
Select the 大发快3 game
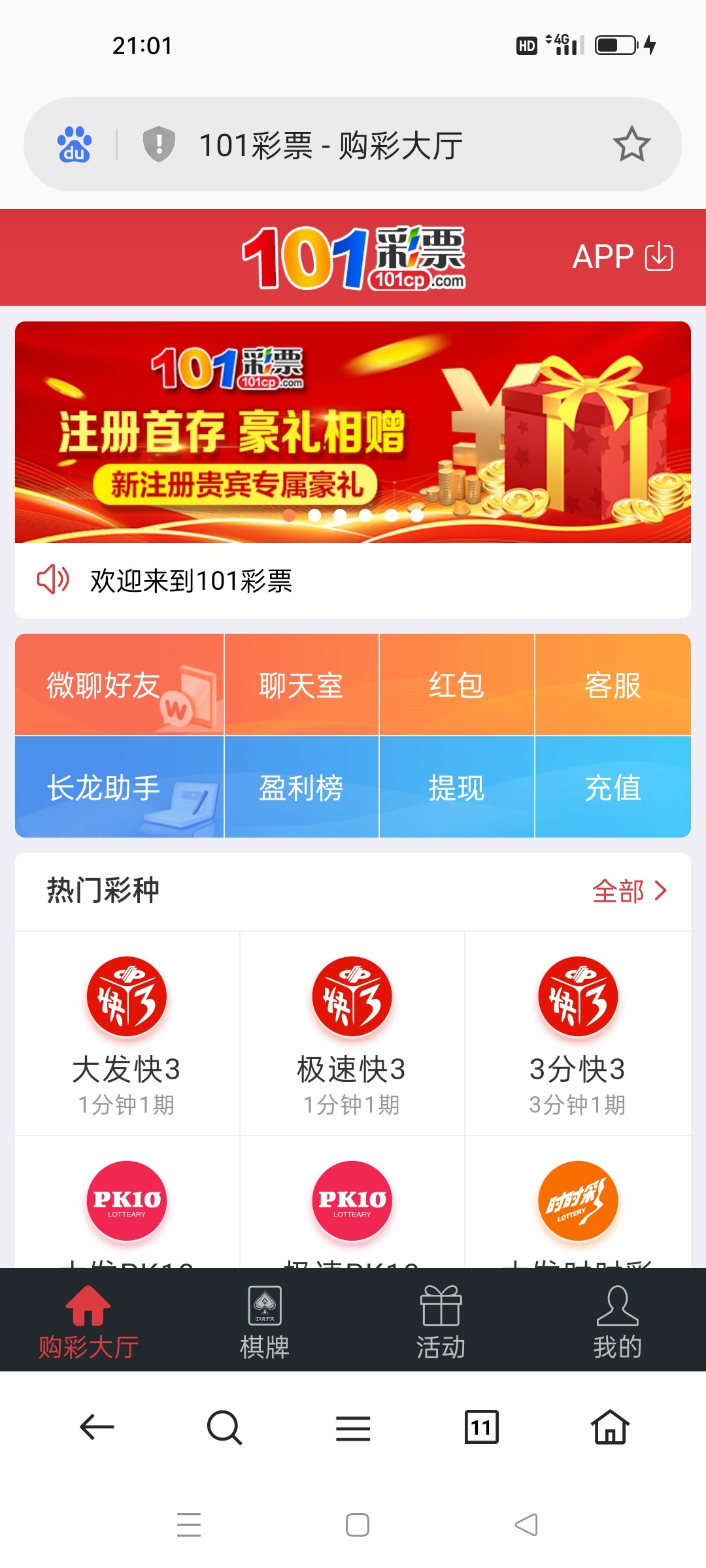[127, 1034]
